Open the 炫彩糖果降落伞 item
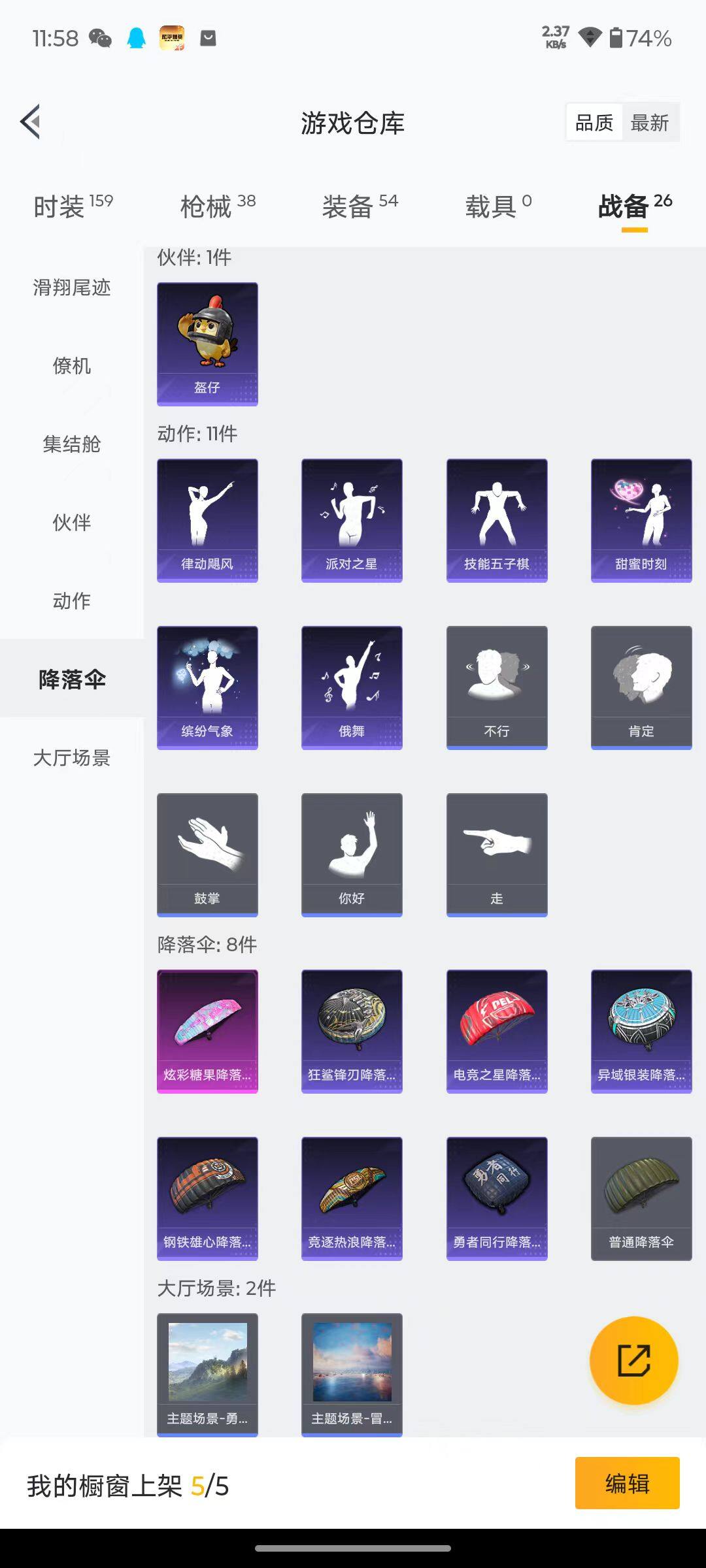Screen dimensions: 706x1568 pyautogui.click(x=207, y=1031)
